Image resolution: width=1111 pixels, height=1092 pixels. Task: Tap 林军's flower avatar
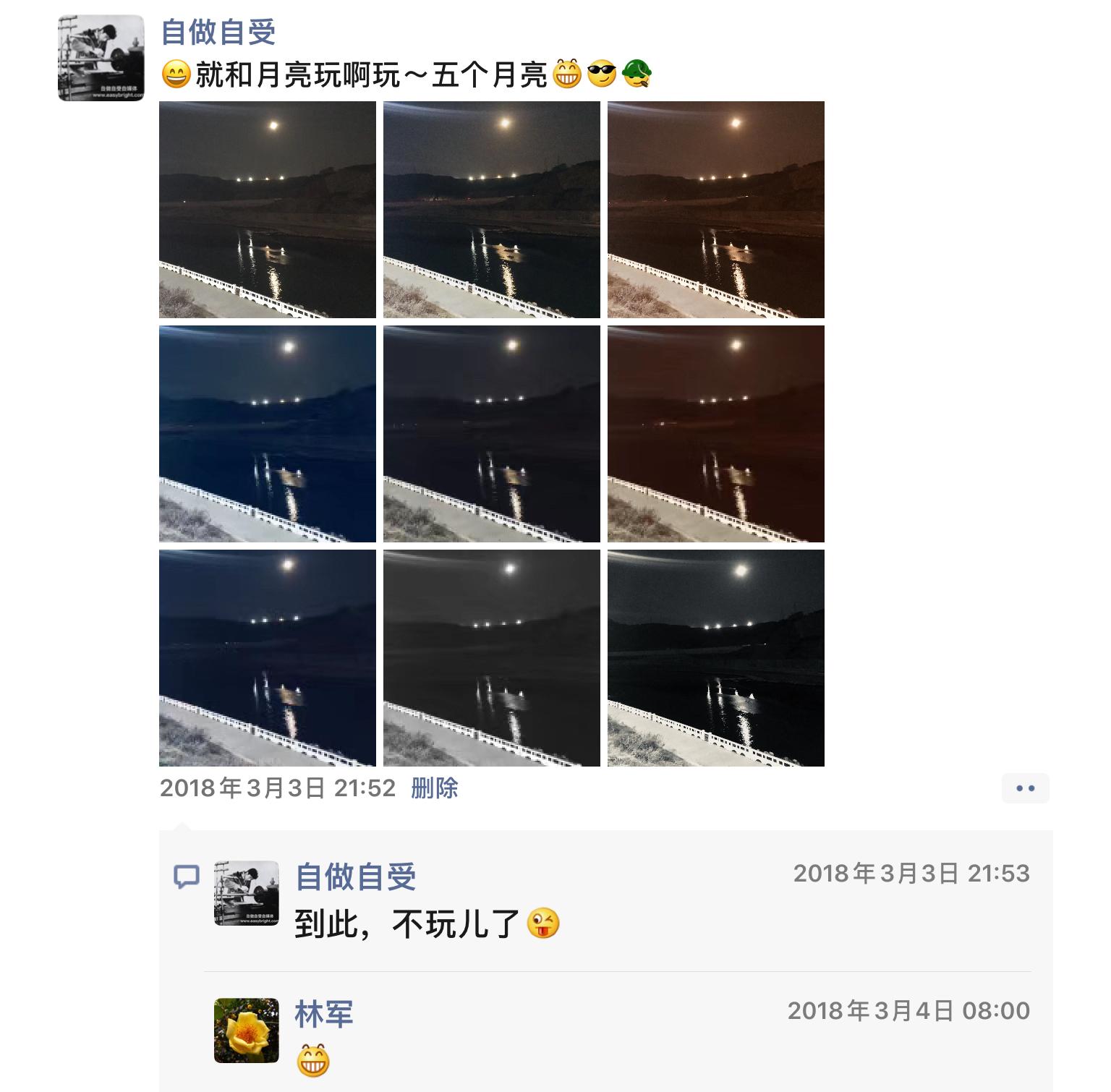point(246,1031)
